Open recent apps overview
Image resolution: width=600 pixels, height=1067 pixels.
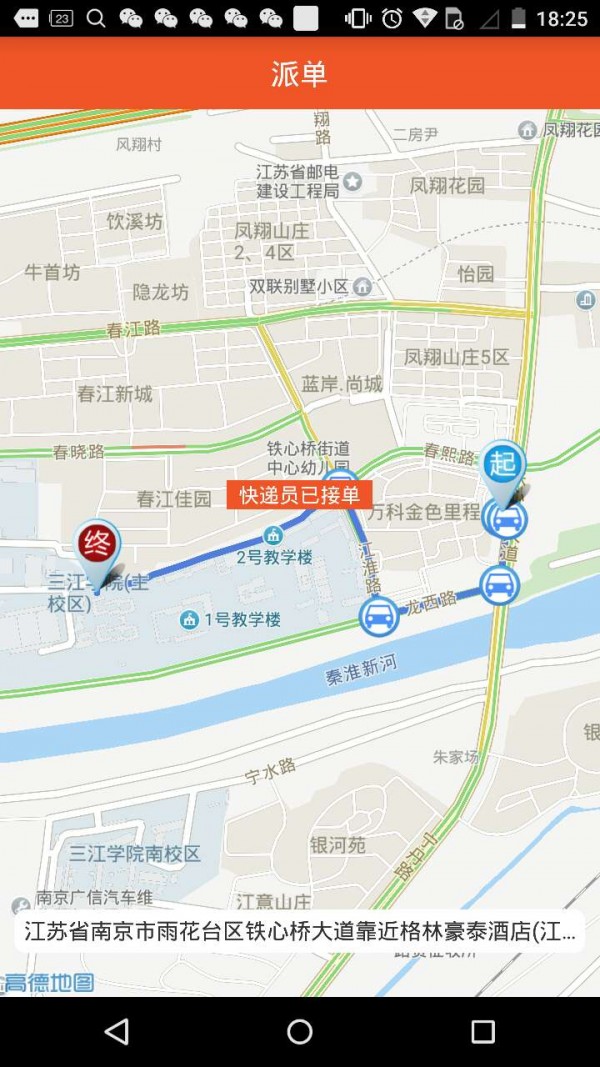pyautogui.click(x=483, y=1031)
